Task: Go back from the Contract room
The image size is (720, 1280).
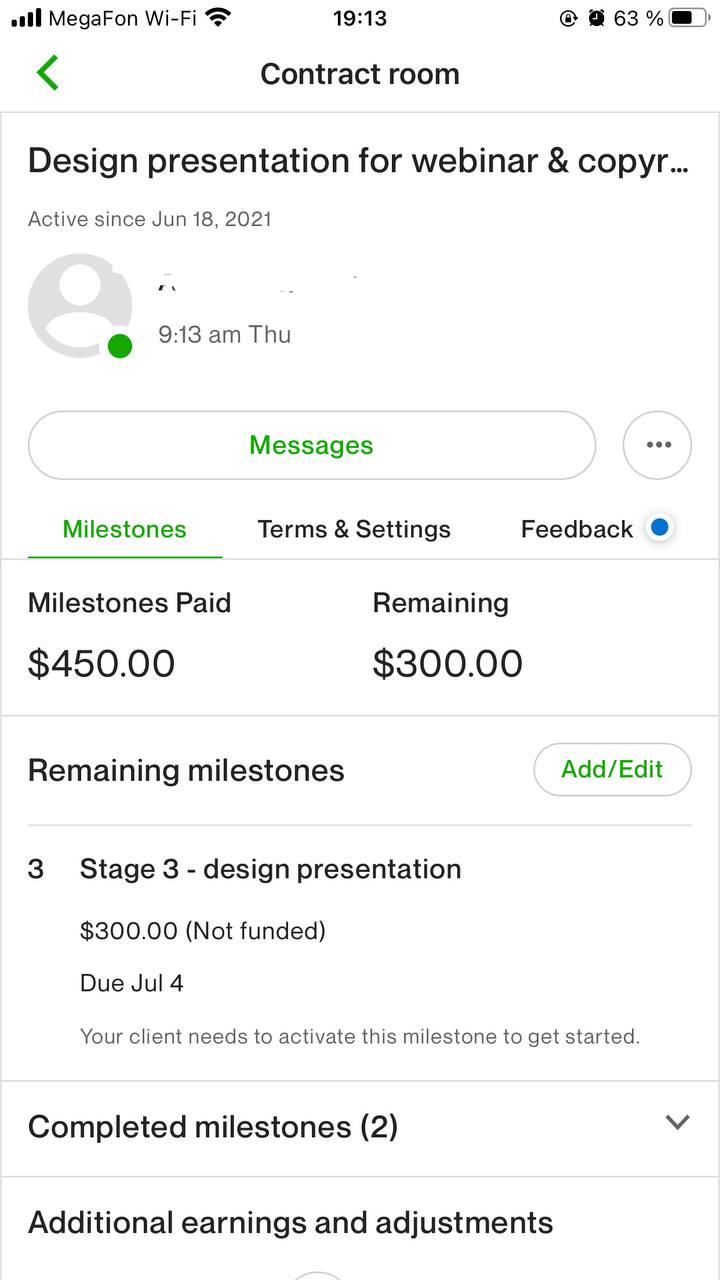Action: (x=47, y=74)
